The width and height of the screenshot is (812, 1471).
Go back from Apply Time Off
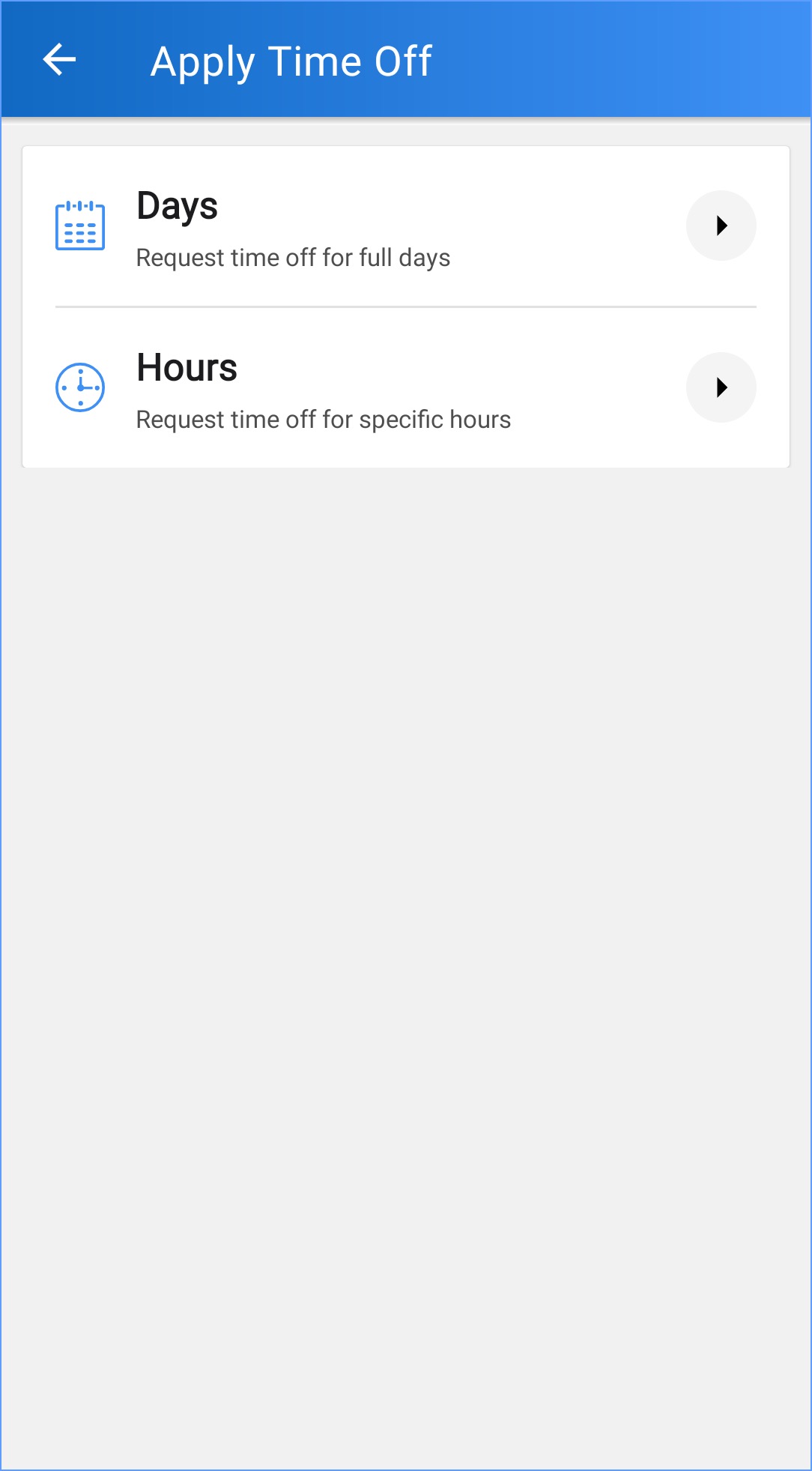click(60, 60)
